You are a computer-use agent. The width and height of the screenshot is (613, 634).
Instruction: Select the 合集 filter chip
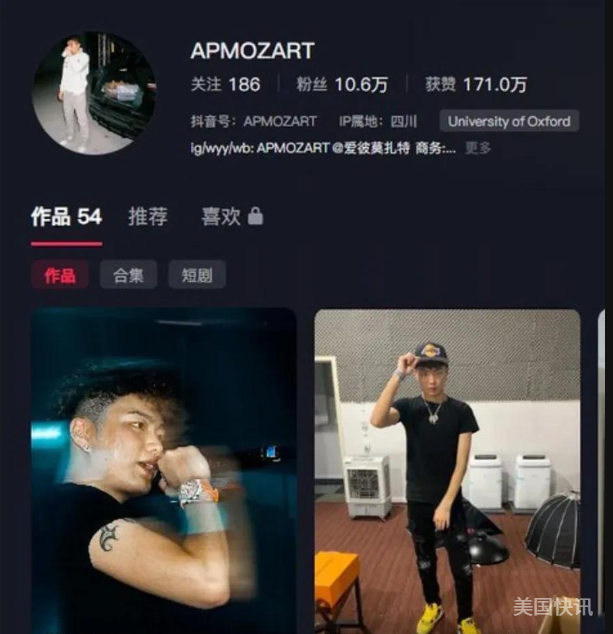coord(128,275)
